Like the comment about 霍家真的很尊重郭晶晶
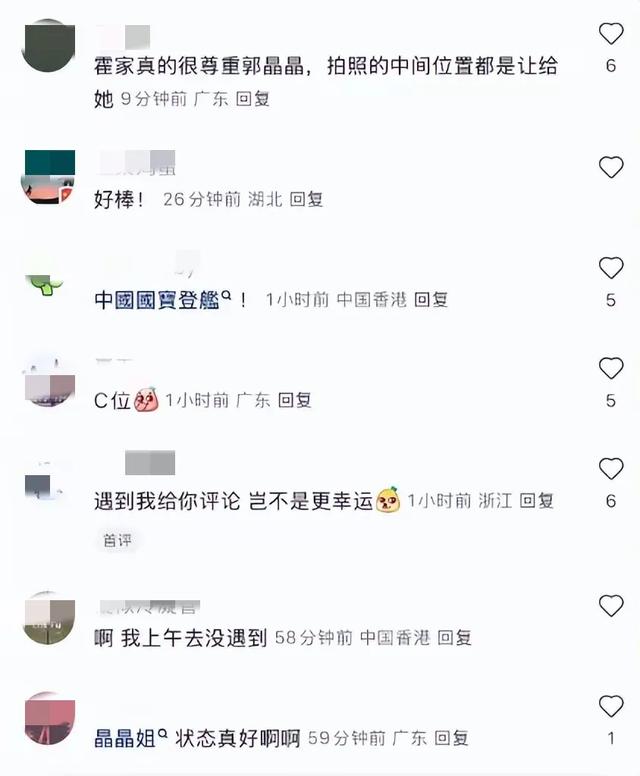 click(611, 35)
